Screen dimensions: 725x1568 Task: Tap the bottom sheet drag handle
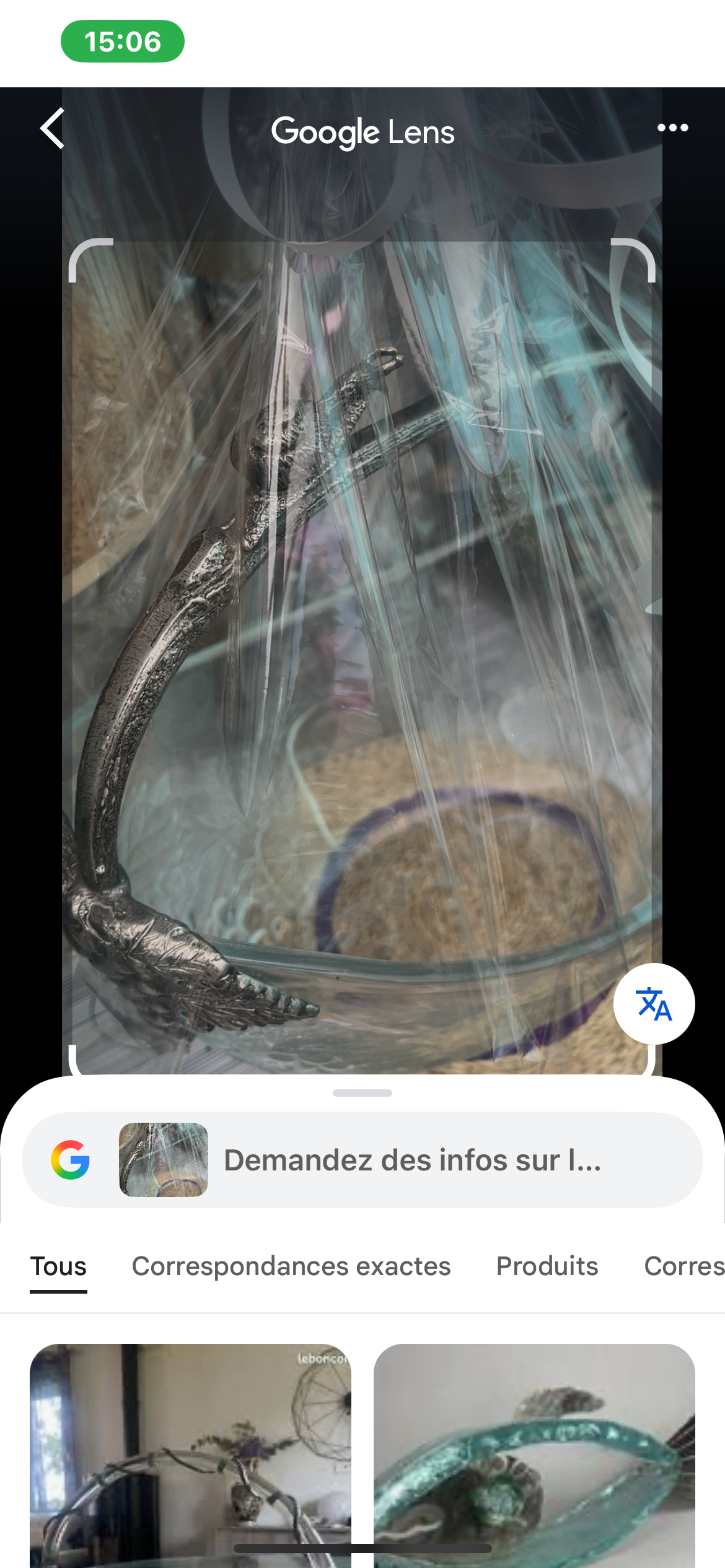pos(362,1093)
